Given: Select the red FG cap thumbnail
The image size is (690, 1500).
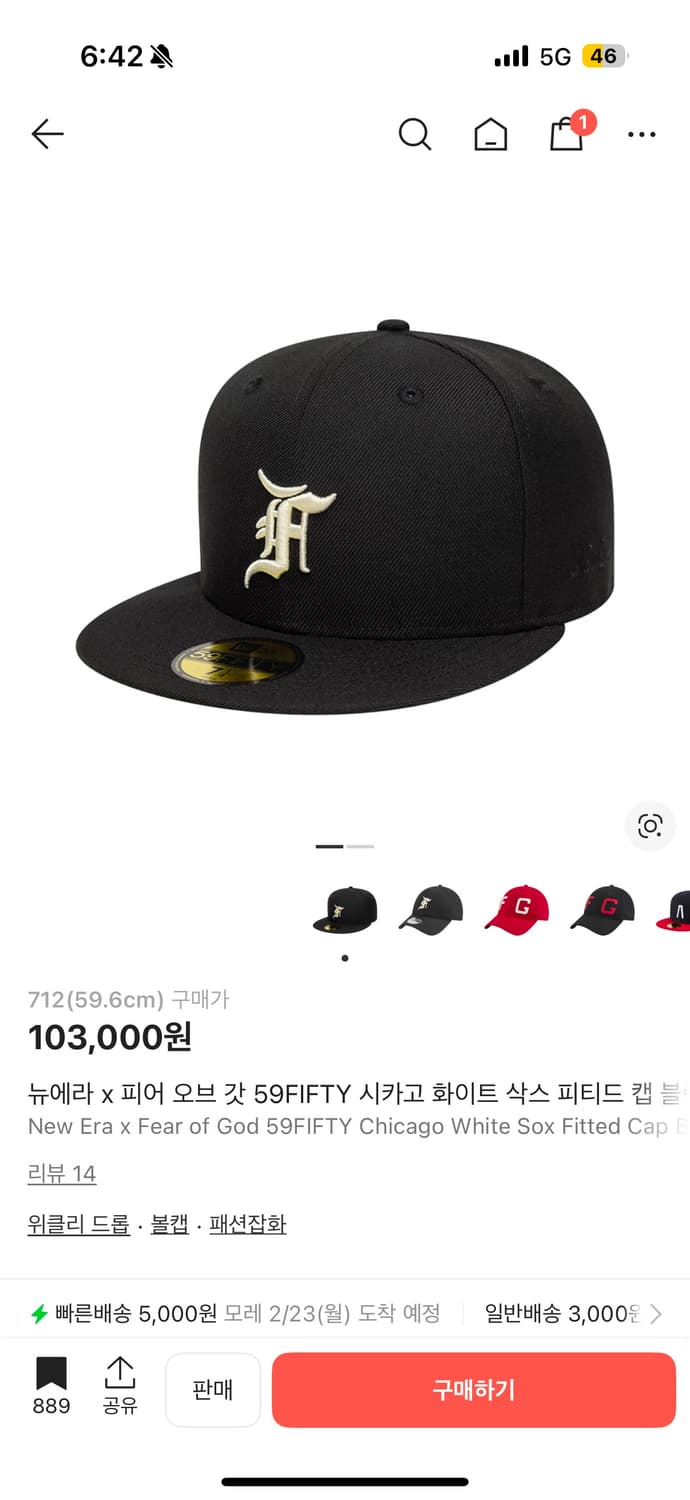Looking at the screenshot, I should pyautogui.click(x=516, y=910).
